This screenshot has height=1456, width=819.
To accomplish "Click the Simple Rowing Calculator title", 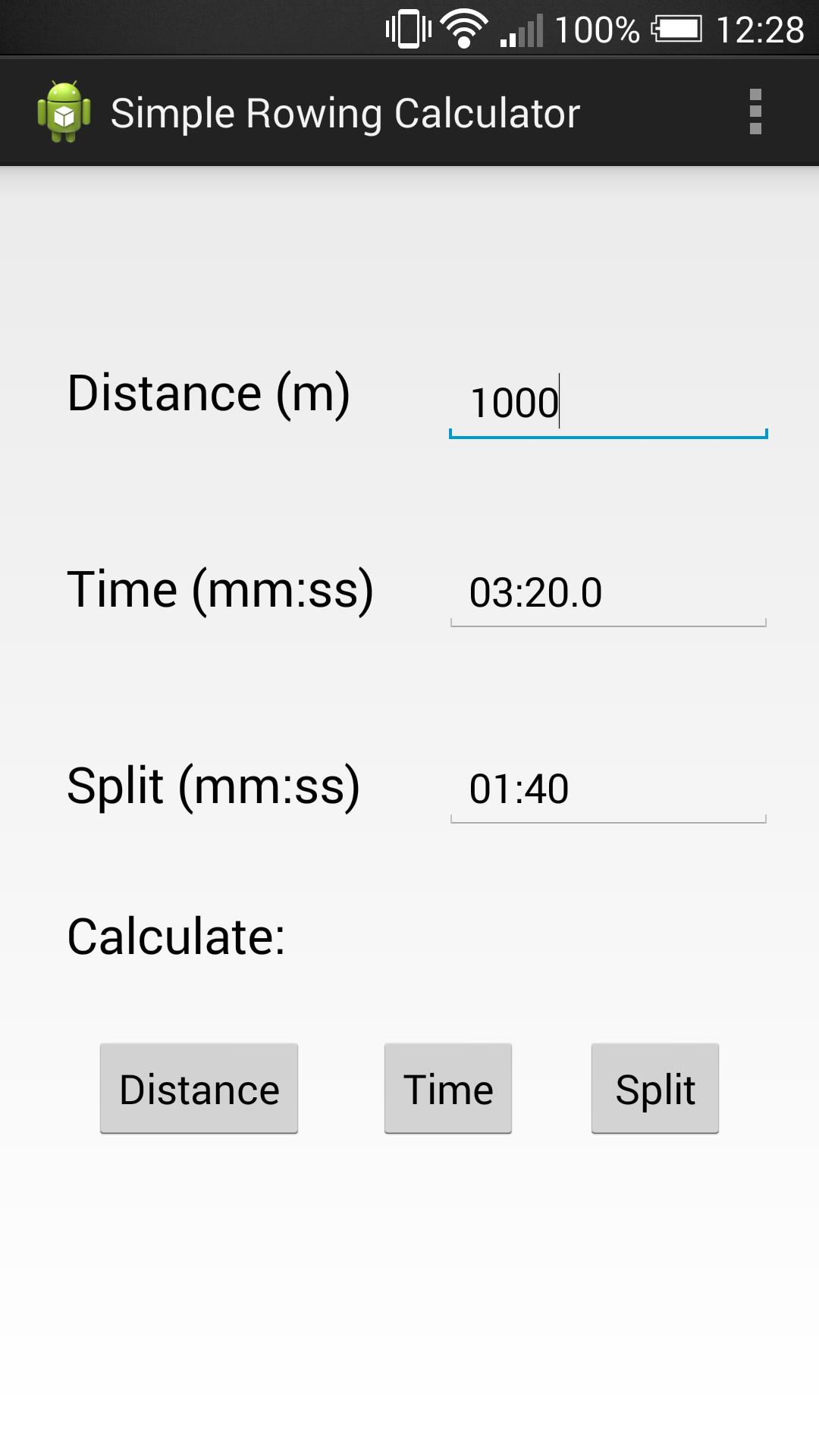I will [x=345, y=111].
